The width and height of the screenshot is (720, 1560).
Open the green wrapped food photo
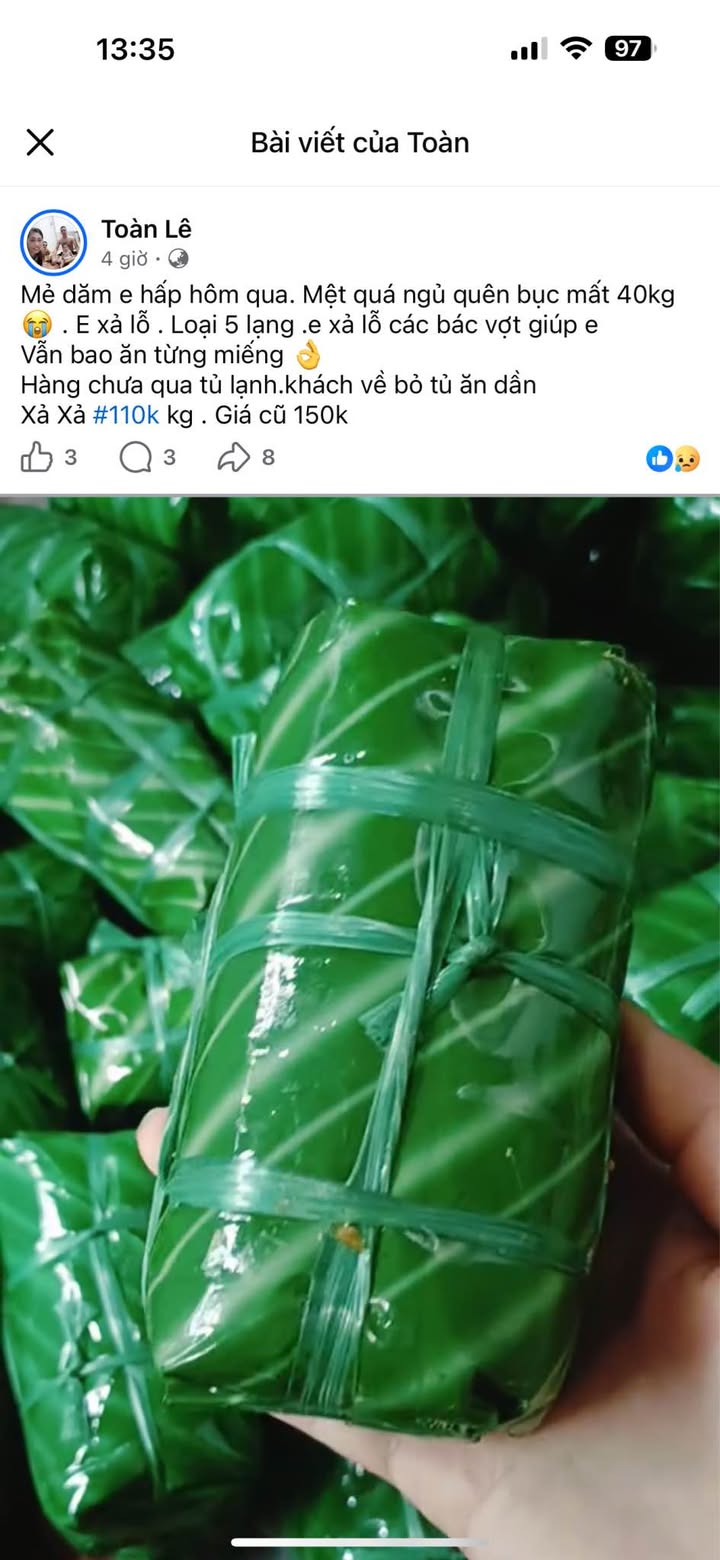click(360, 1020)
